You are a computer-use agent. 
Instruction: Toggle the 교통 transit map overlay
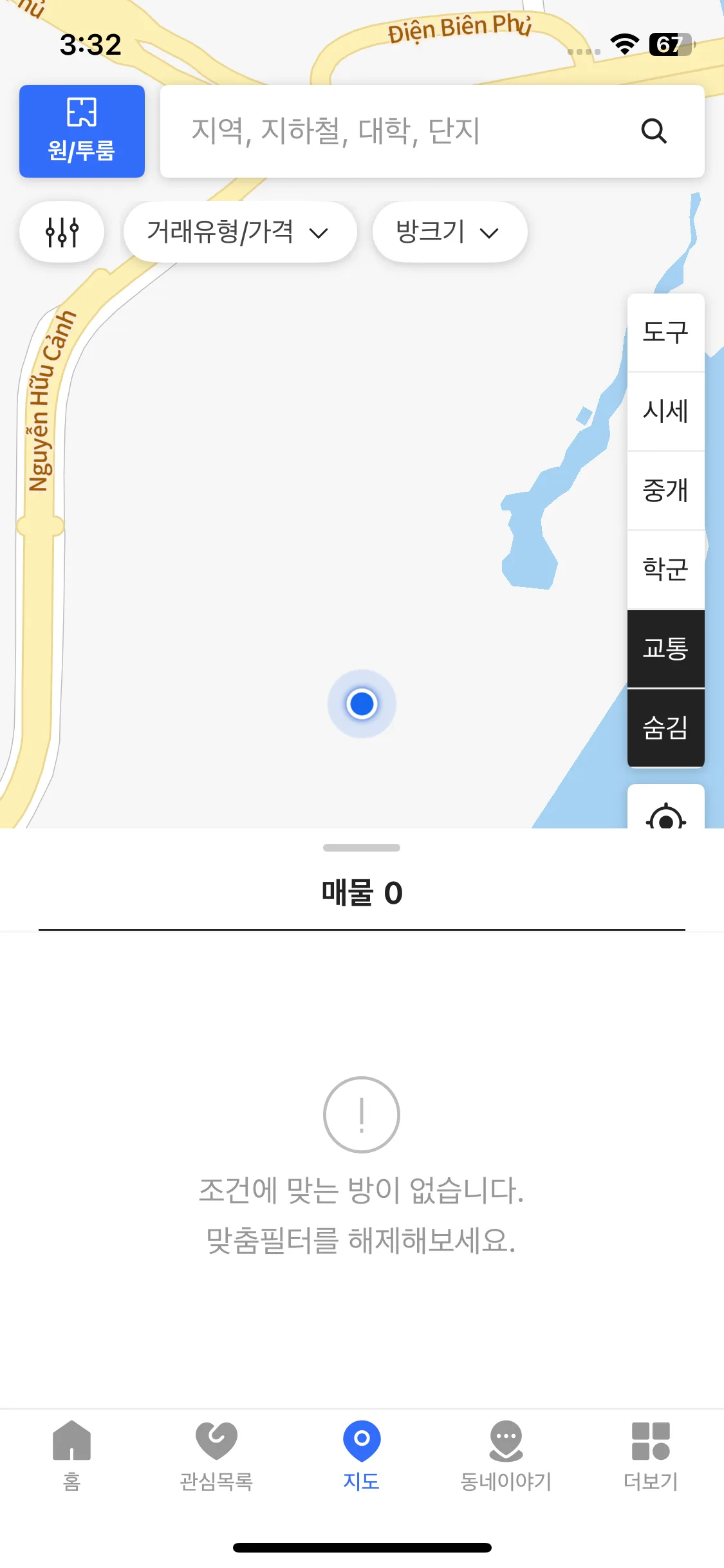click(x=665, y=649)
